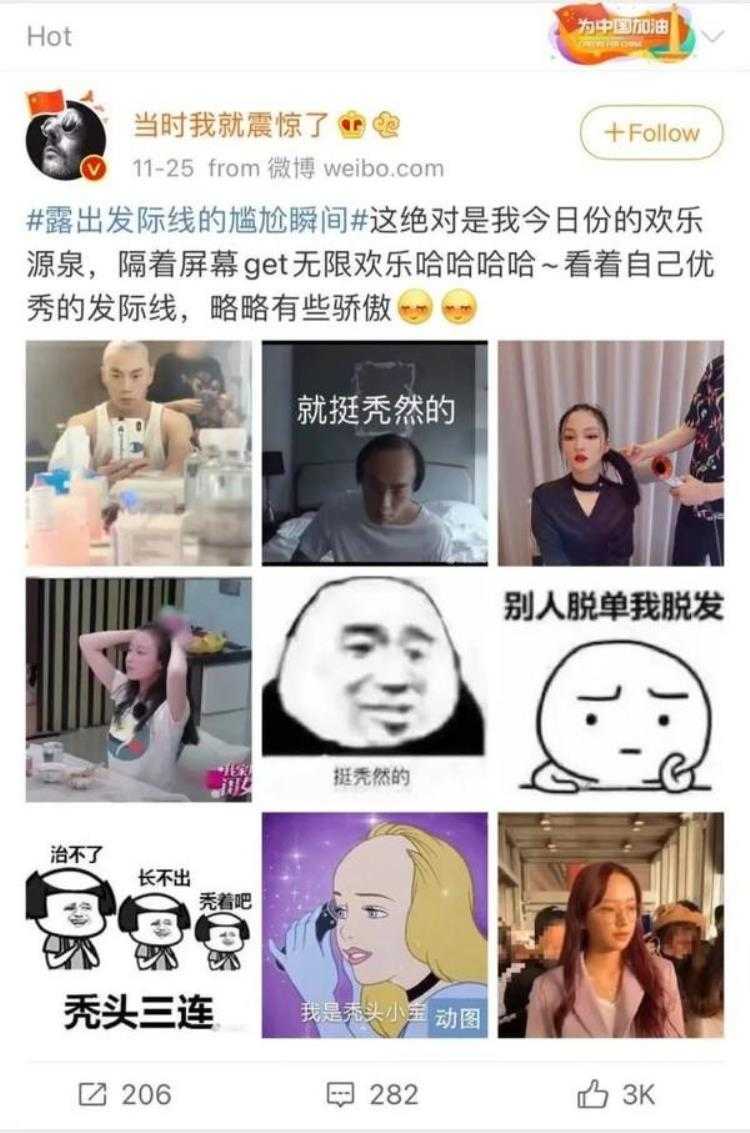View the 别人脱单我脱发 meme image

coord(611,689)
